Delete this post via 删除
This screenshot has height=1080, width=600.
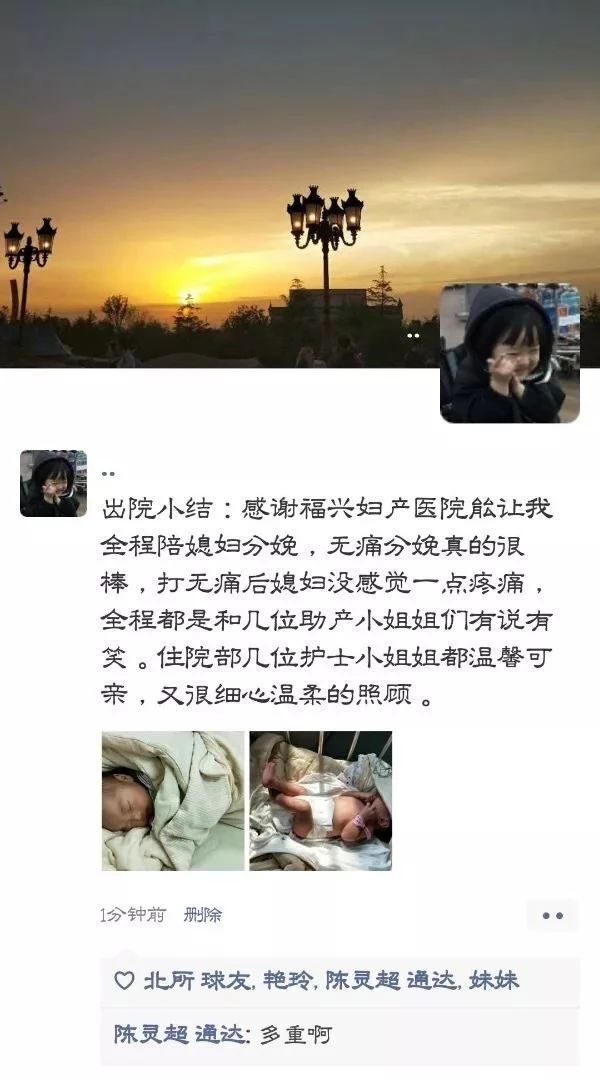click(x=203, y=914)
